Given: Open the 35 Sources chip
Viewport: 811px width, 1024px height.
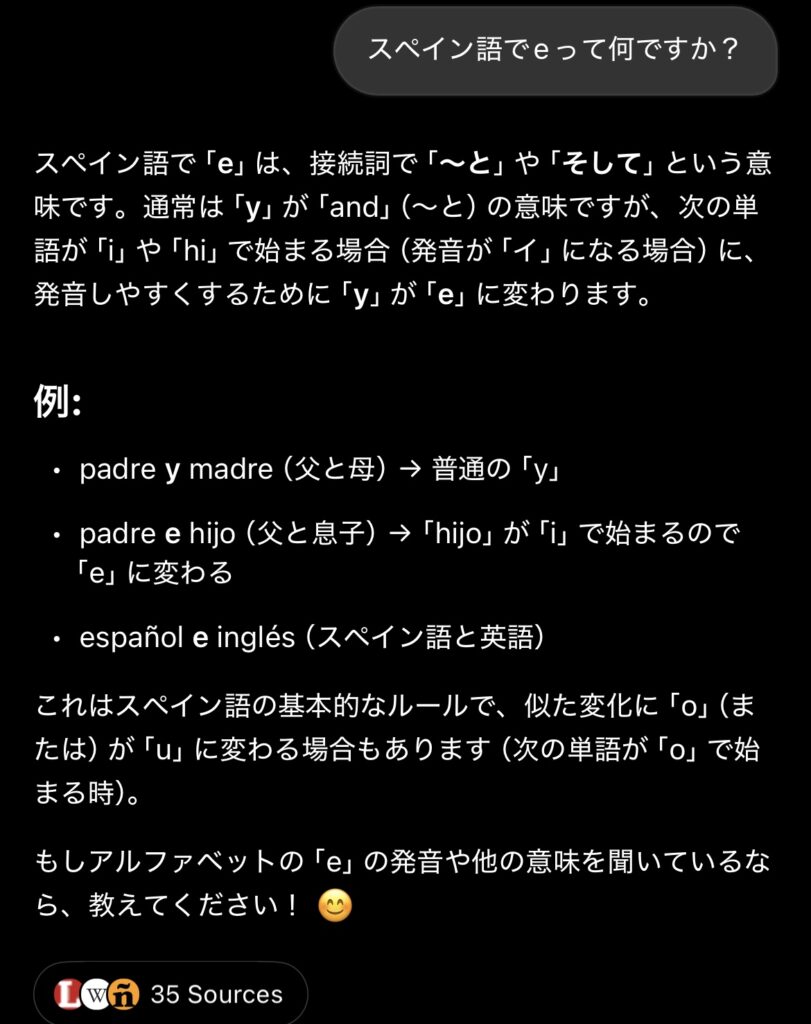Looking at the screenshot, I should tap(170, 994).
